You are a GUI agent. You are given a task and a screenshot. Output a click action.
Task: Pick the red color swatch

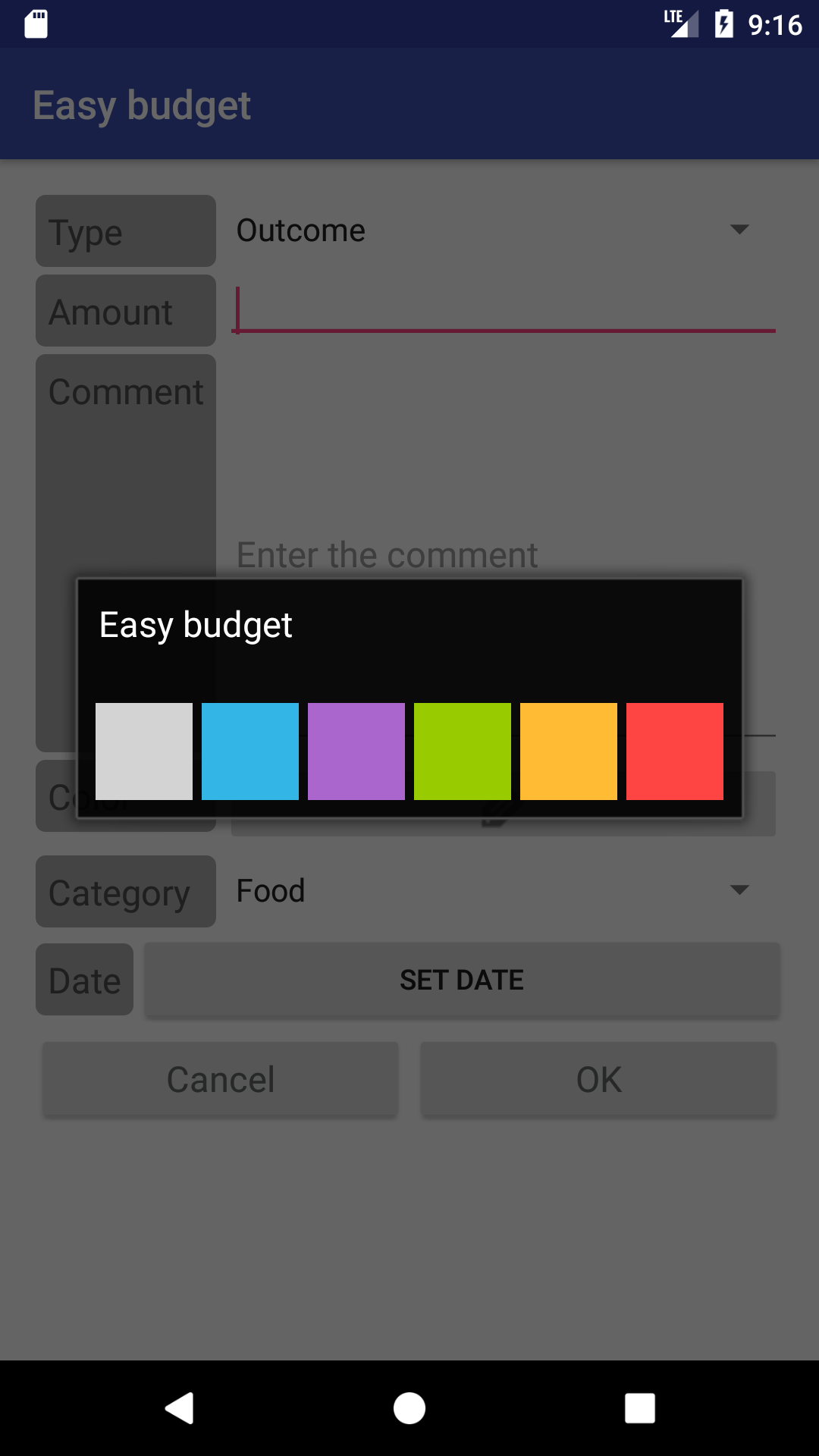[675, 751]
